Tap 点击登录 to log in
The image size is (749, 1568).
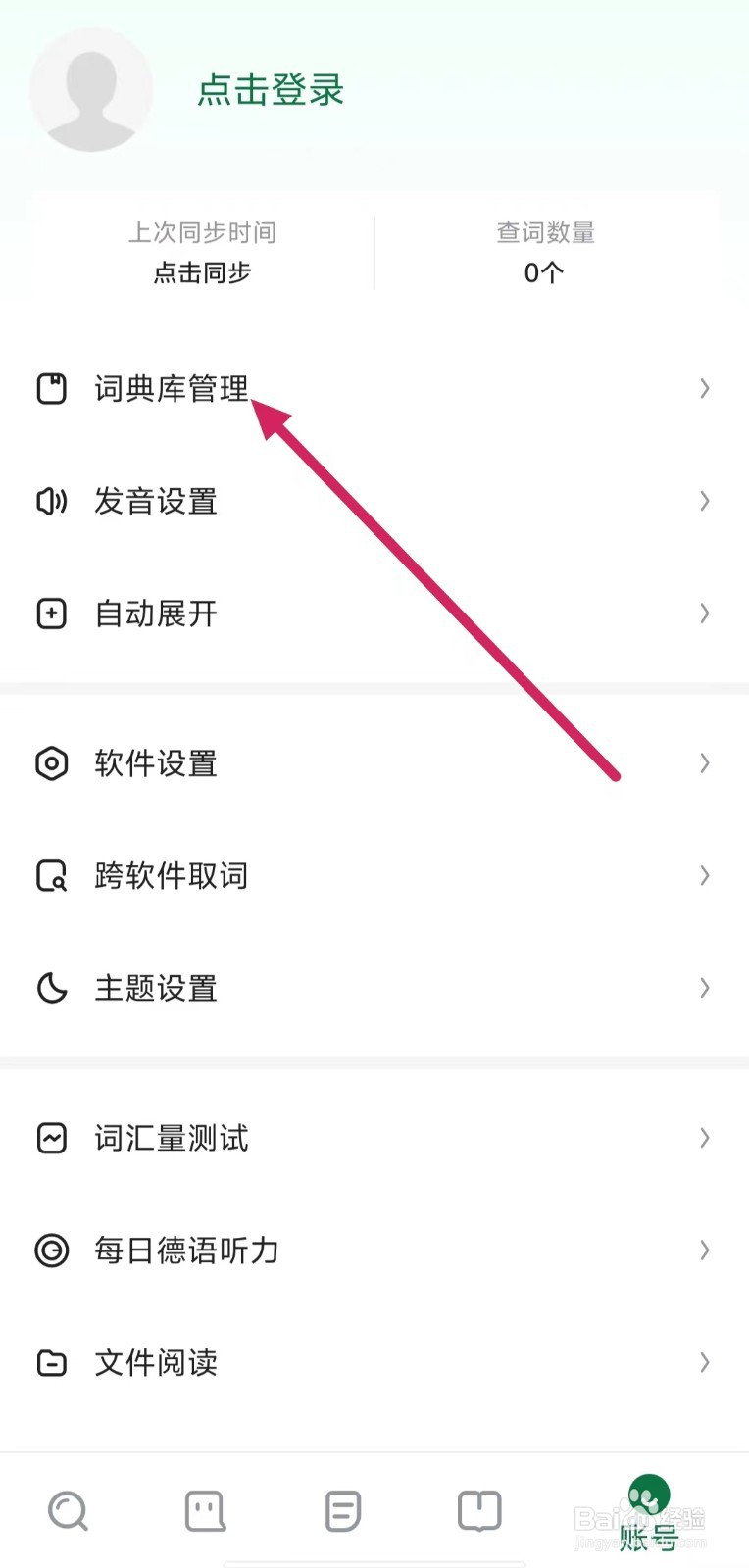click(x=269, y=90)
